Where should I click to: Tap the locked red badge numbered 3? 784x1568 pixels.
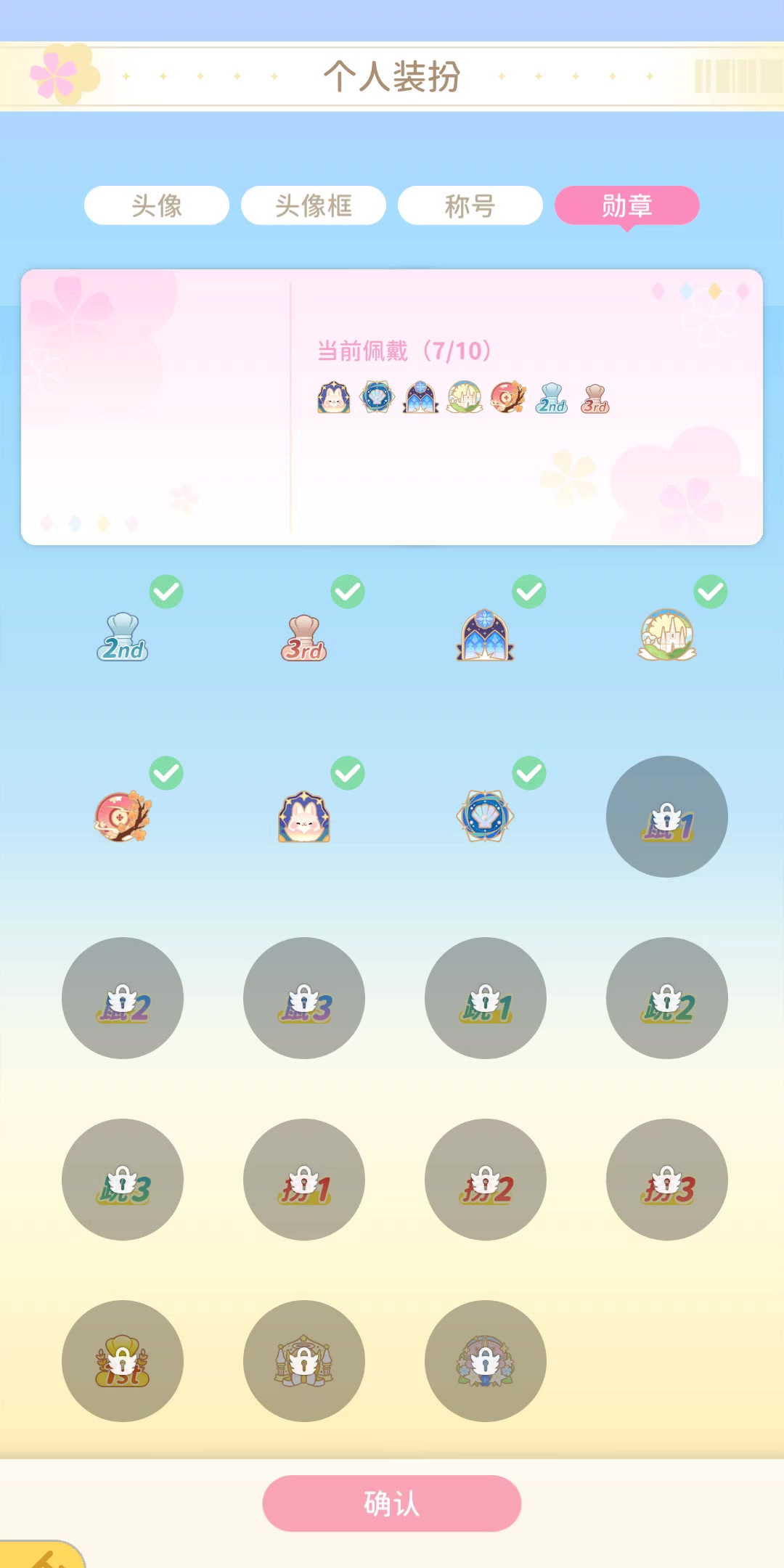tap(667, 1180)
